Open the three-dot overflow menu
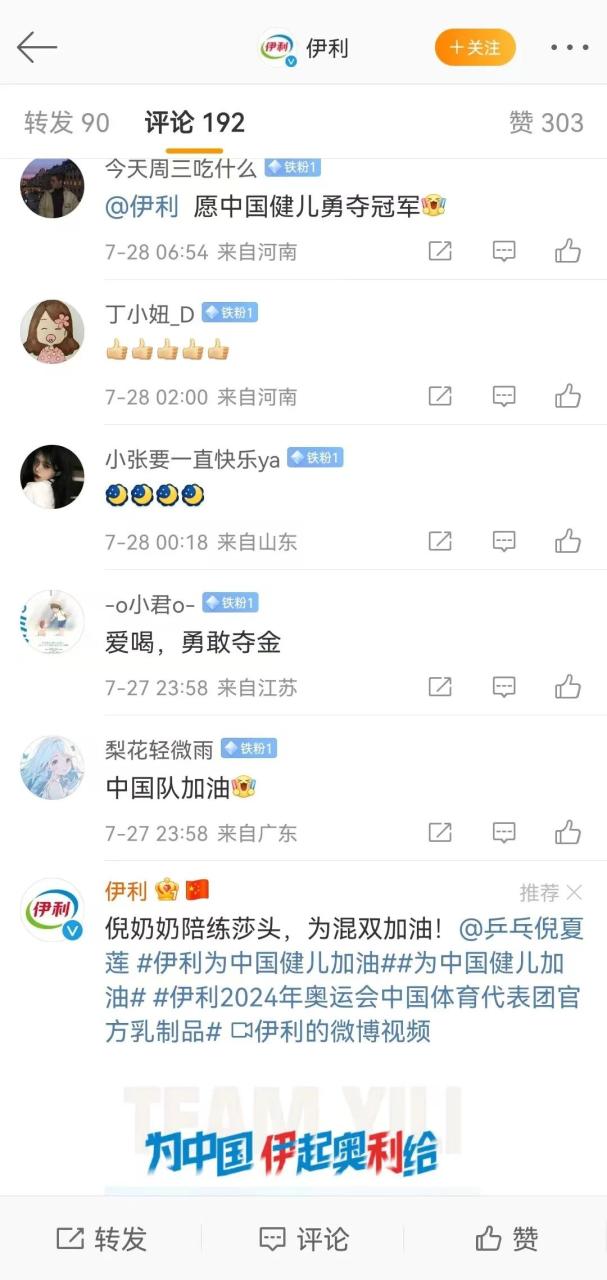This screenshot has height=1280, width=607. 569,47
